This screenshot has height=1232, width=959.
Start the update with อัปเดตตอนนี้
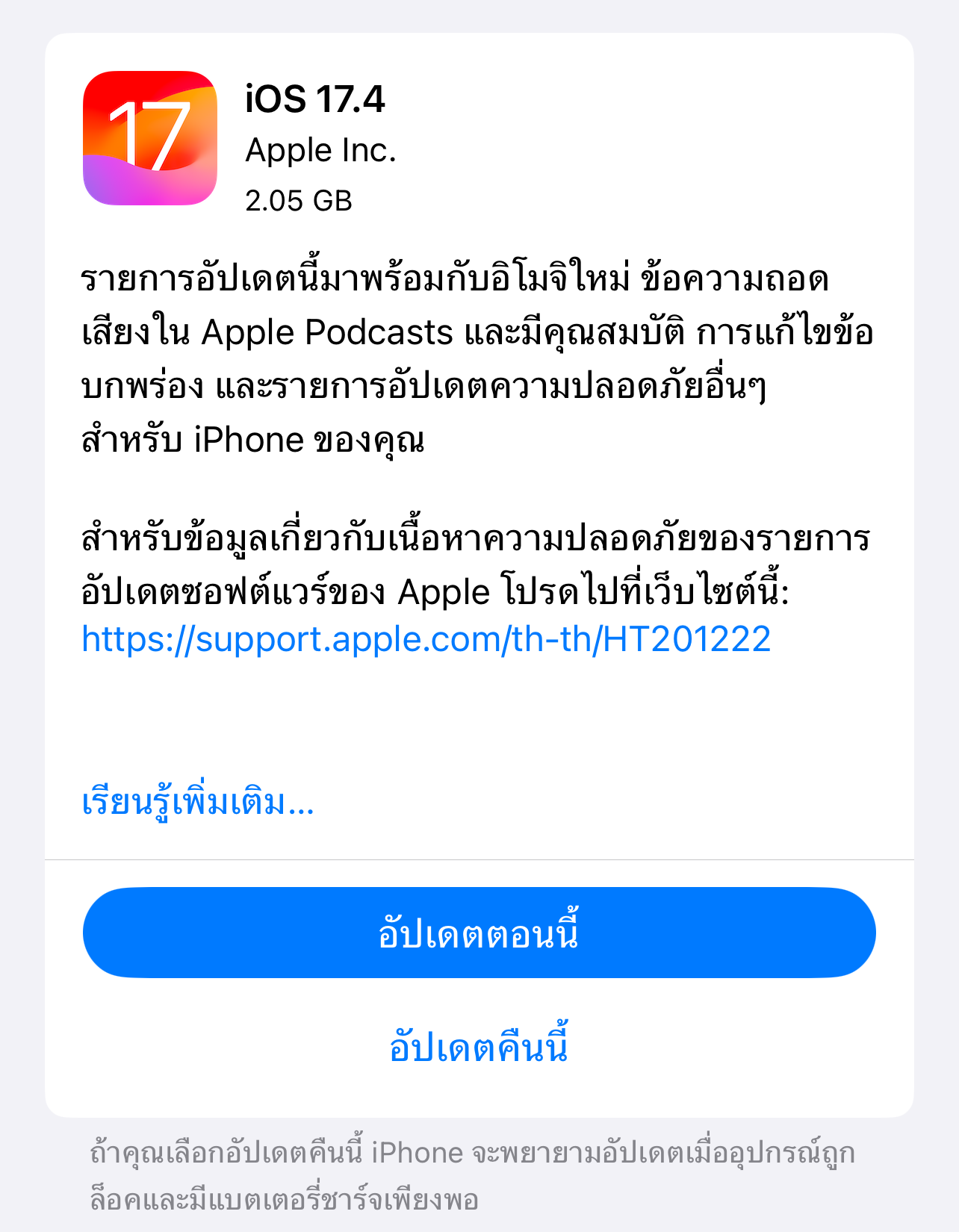coord(479,933)
